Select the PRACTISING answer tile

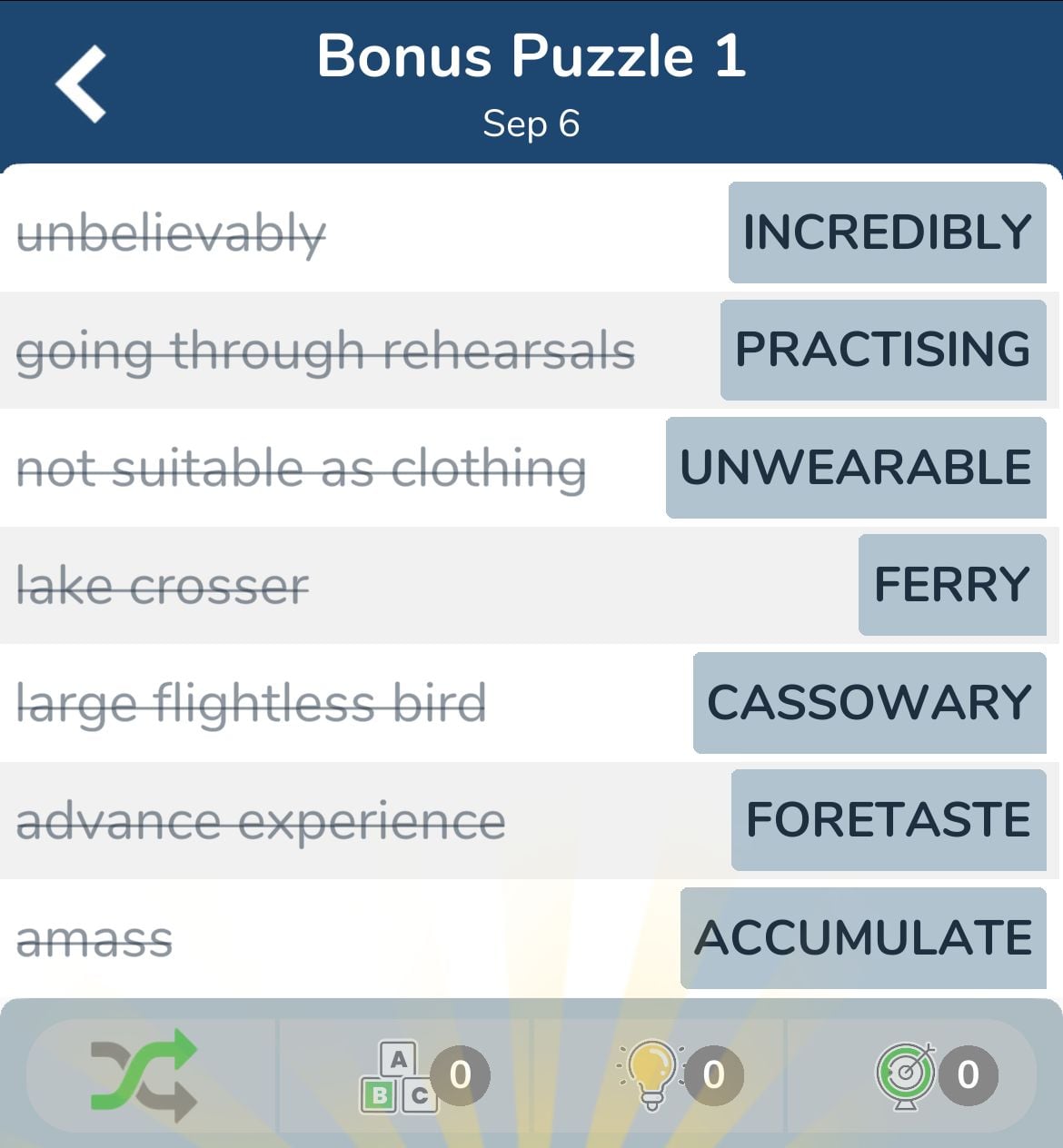click(883, 350)
